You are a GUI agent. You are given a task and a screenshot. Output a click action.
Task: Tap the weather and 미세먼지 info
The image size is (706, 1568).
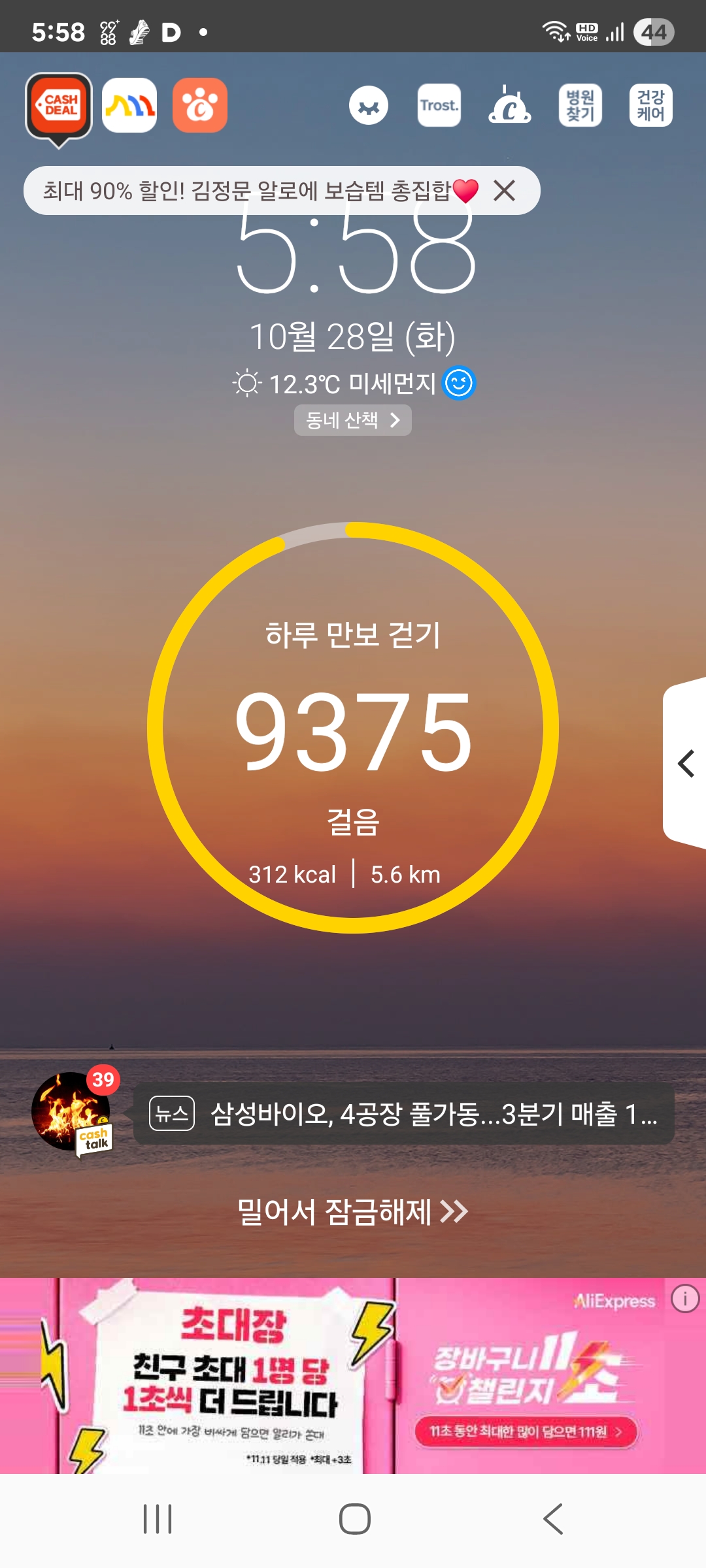(354, 384)
